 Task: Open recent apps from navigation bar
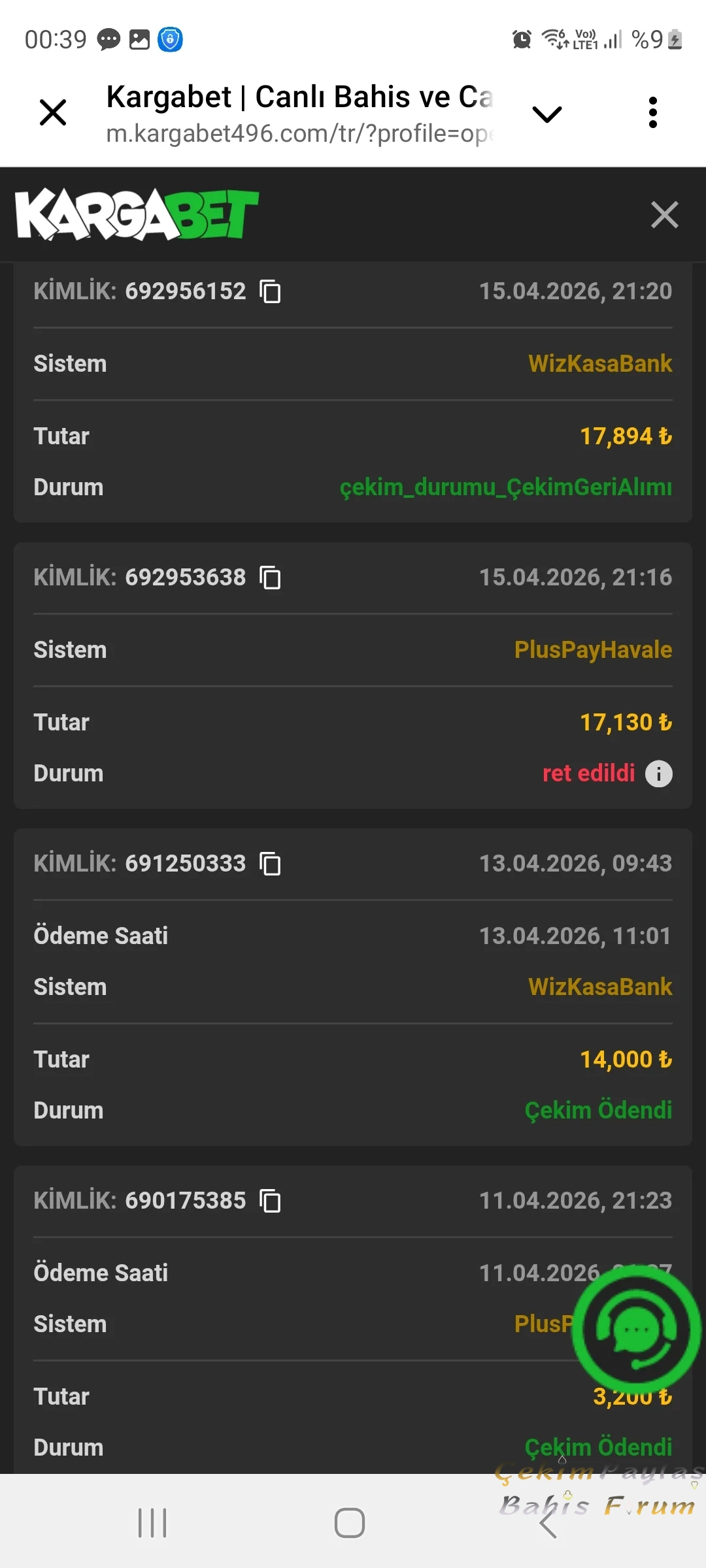pos(152,1523)
